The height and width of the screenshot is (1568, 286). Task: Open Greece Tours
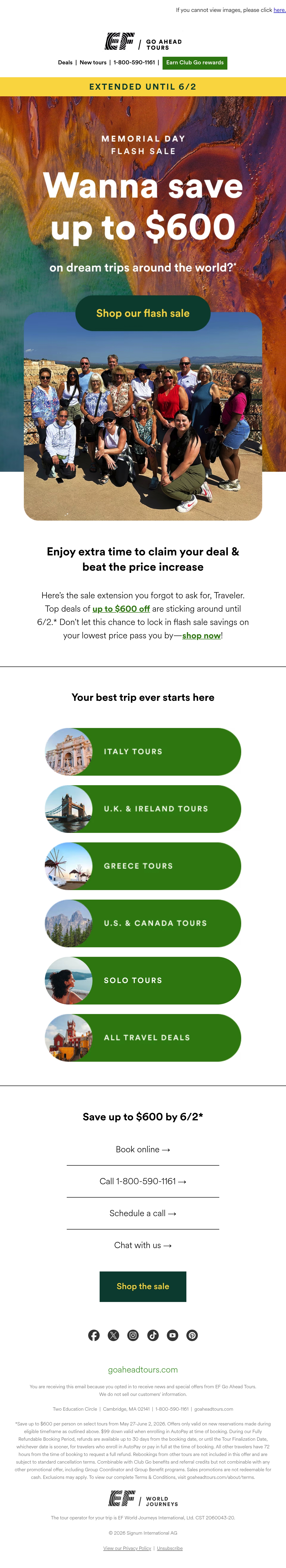click(x=143, y=866)
